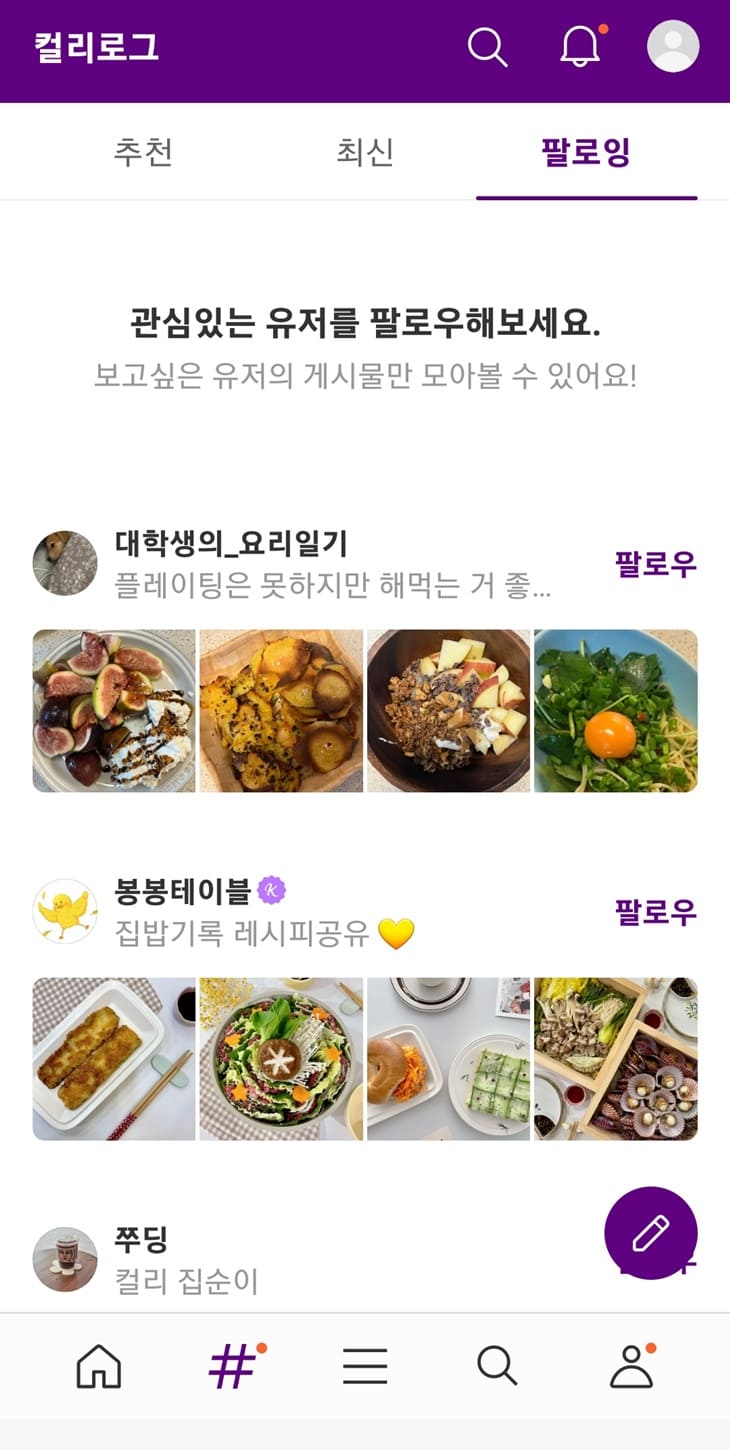This screenshot has width=730, height=1450.
Task: Open the profile avatar in the top bar
Action: [673, 47]
